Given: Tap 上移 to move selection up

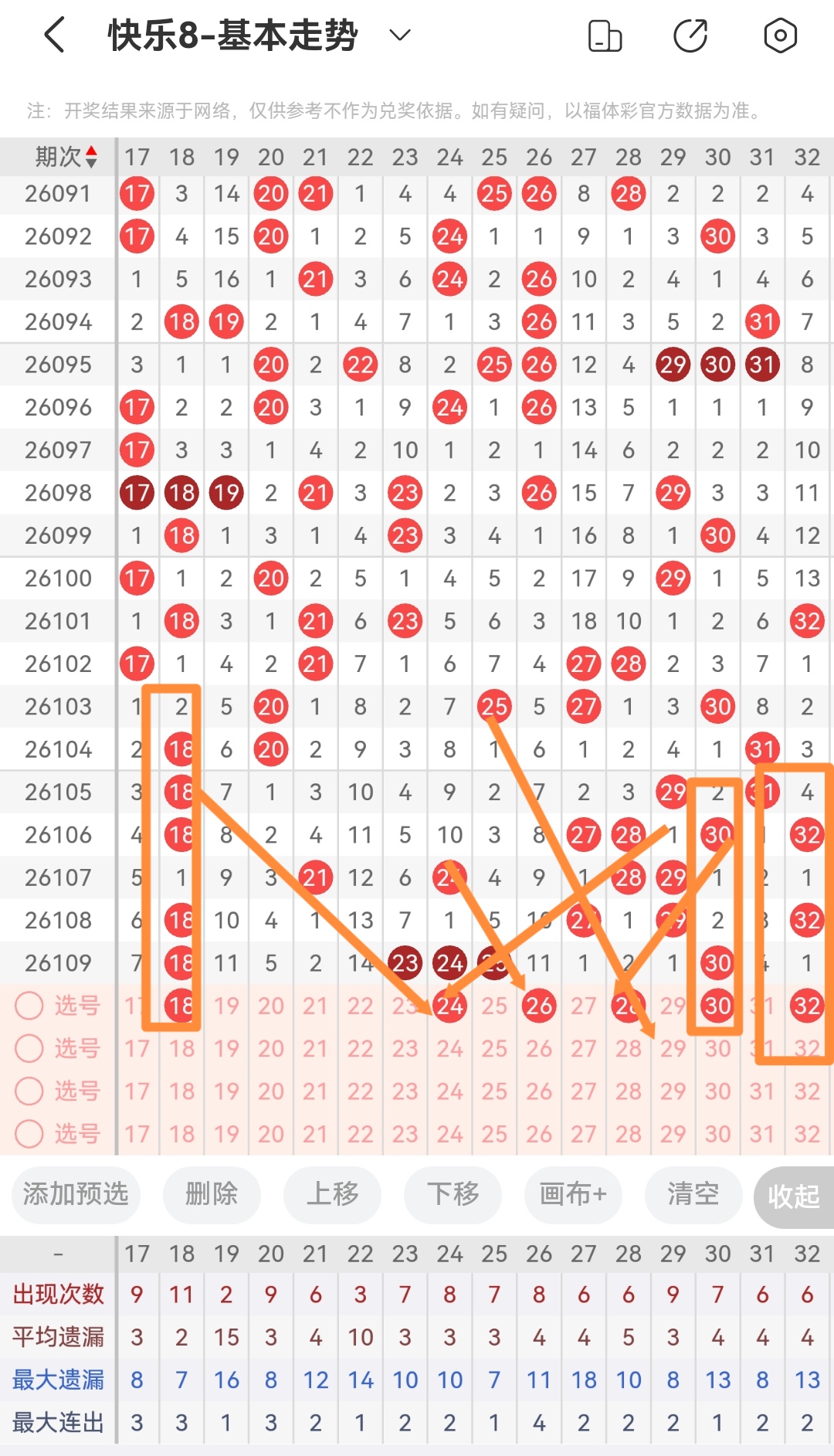Looking at the screenshot, I should pyautogui.click(x=333, y=1194).
